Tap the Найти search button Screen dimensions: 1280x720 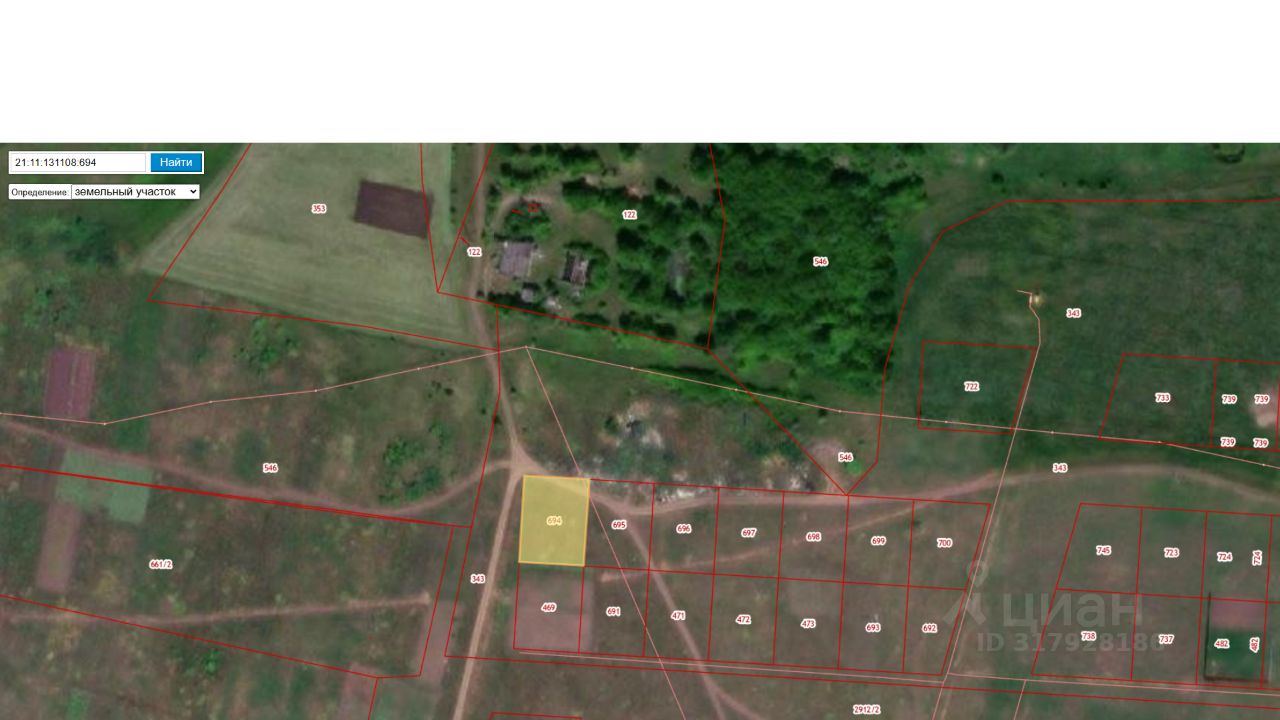[176, 162]
